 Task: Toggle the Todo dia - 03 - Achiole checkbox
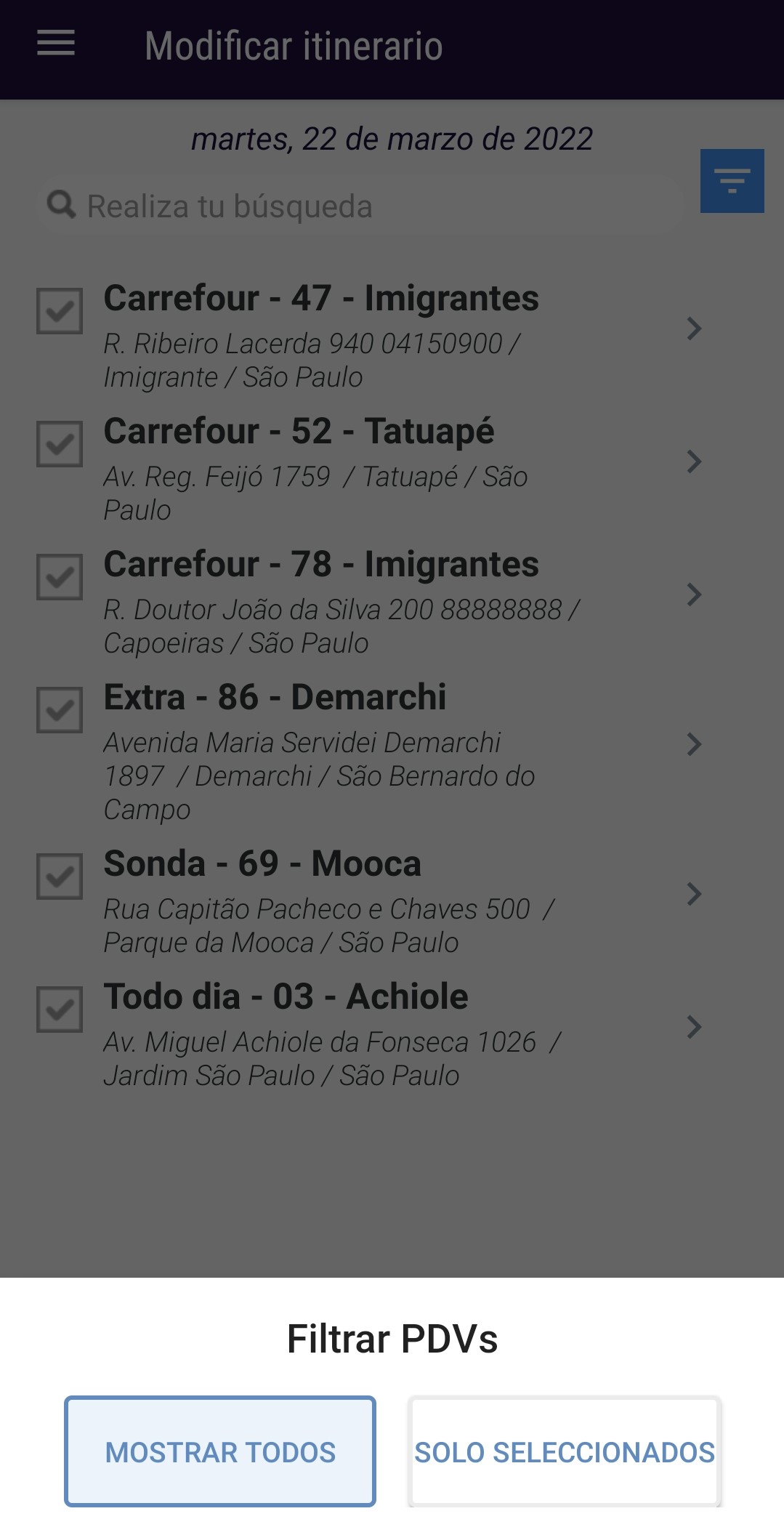[x=60, y=1010]
